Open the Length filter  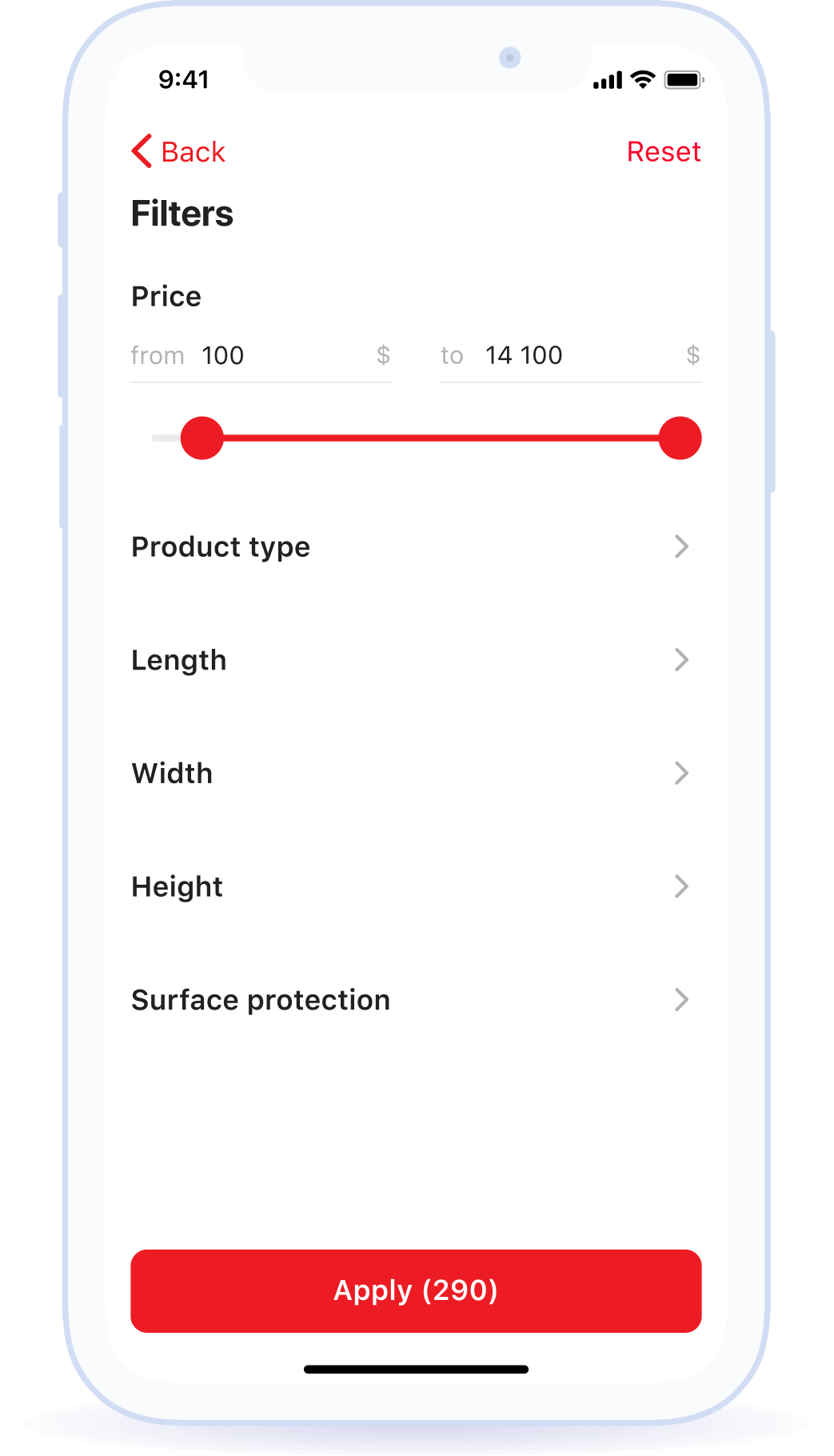416,660
